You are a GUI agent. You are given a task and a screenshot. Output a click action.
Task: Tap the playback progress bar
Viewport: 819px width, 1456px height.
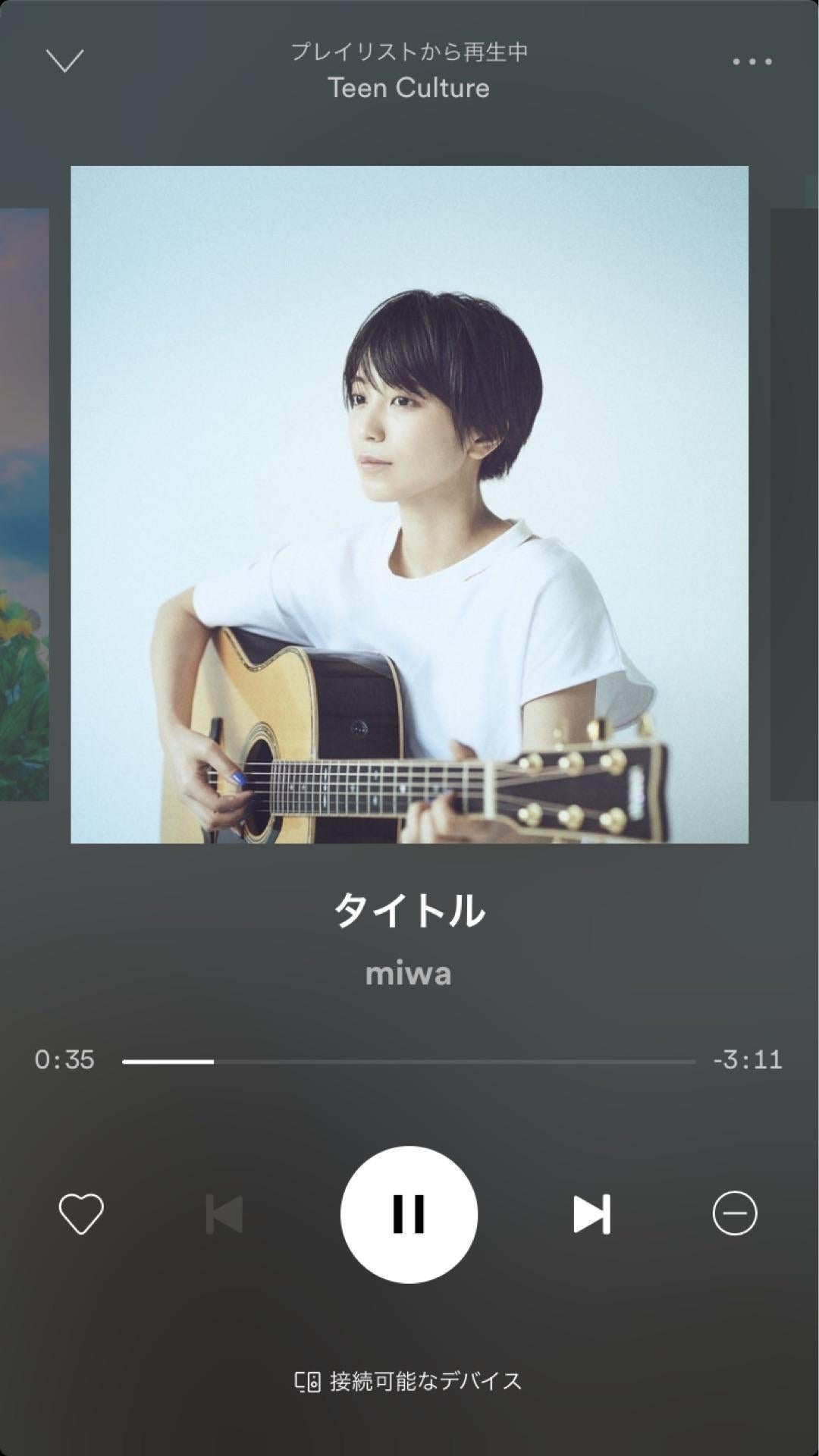[409, 1061]
